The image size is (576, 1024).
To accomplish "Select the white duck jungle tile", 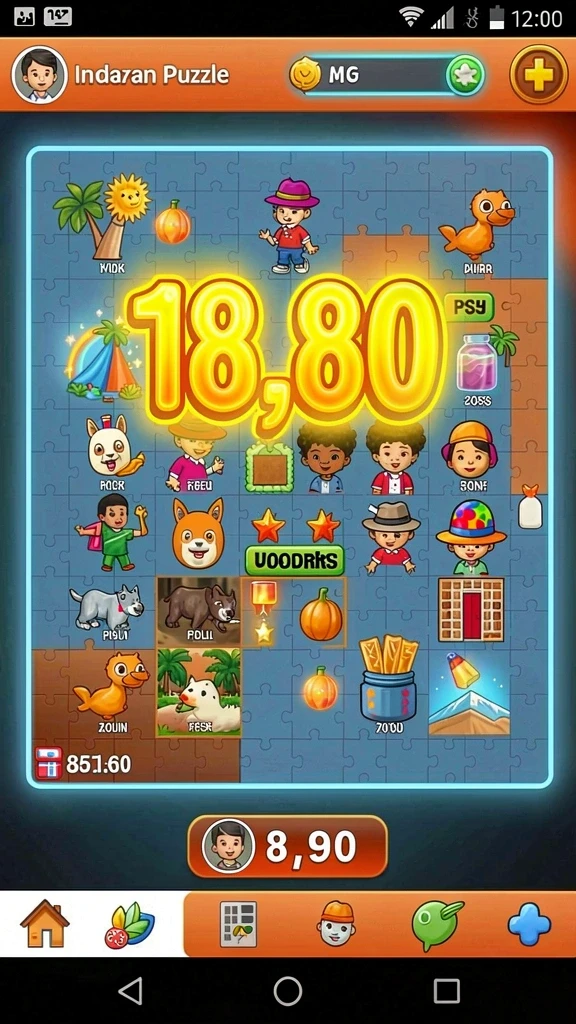I will tap(199, 692).
